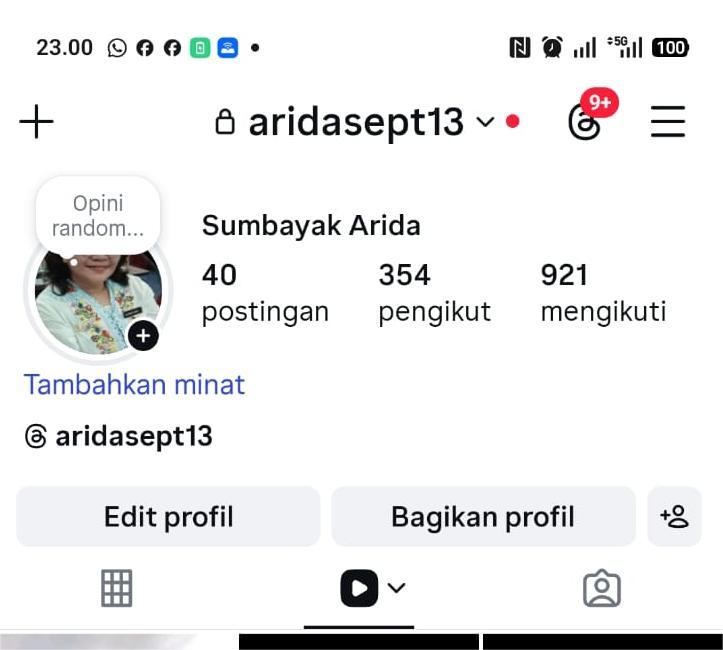Tap Edit profil button
Viewport: 723px width, 650px height.
click(x=168, y=517)
